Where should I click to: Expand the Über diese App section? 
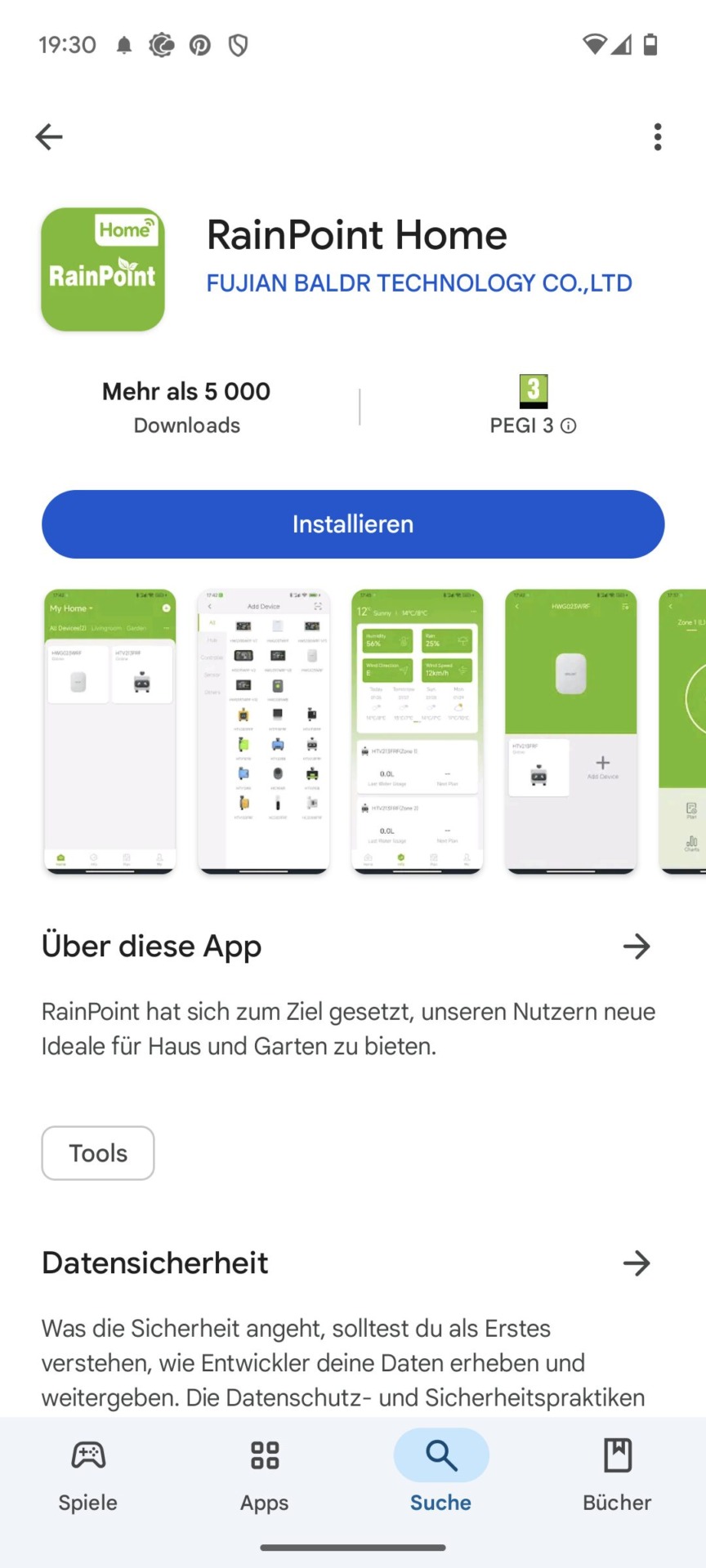637,947
